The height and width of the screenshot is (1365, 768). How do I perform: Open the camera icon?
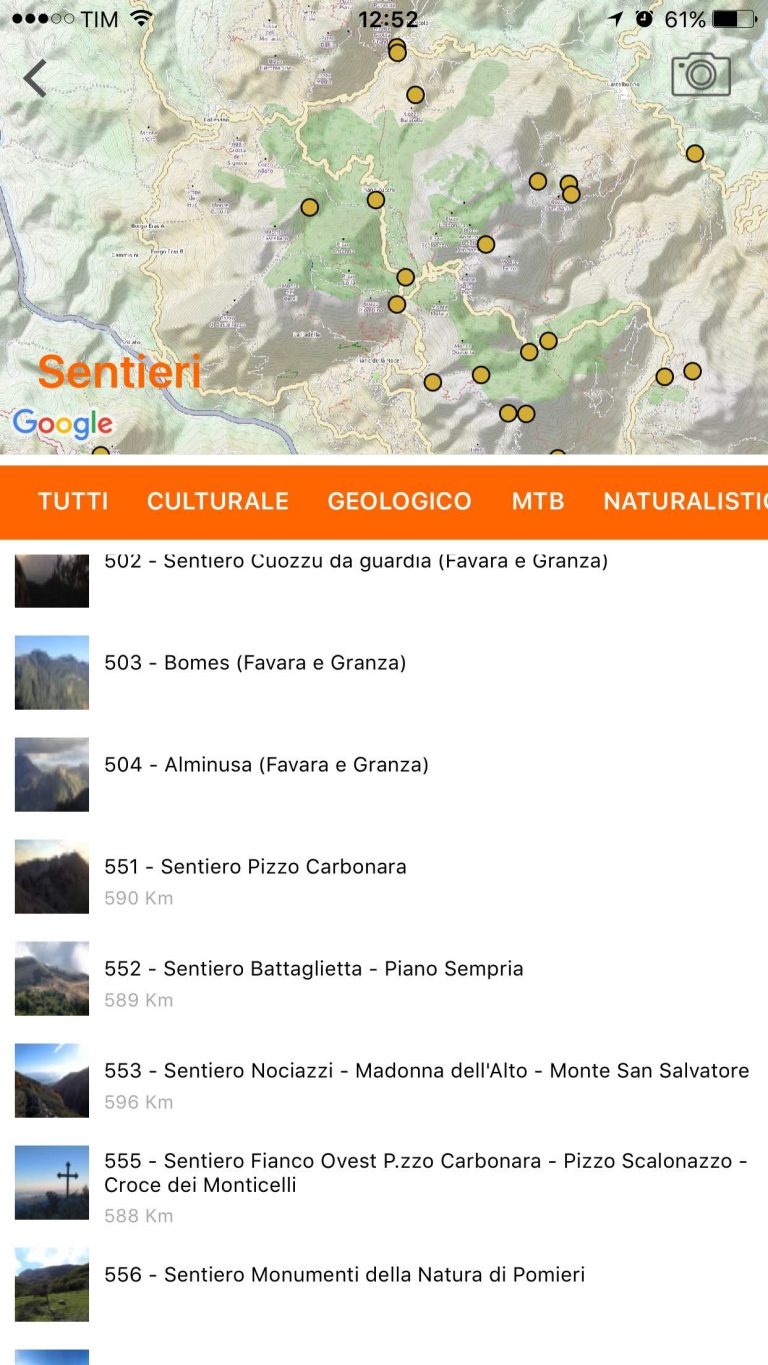700,75
